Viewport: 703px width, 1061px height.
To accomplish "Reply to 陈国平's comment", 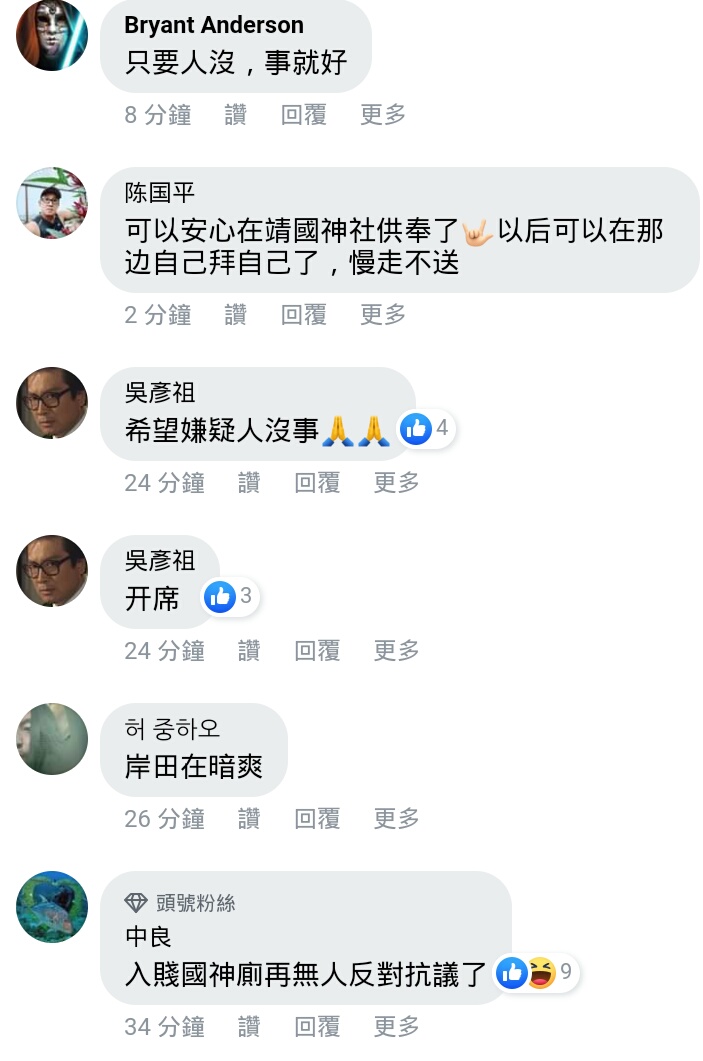I will [303, 315].
